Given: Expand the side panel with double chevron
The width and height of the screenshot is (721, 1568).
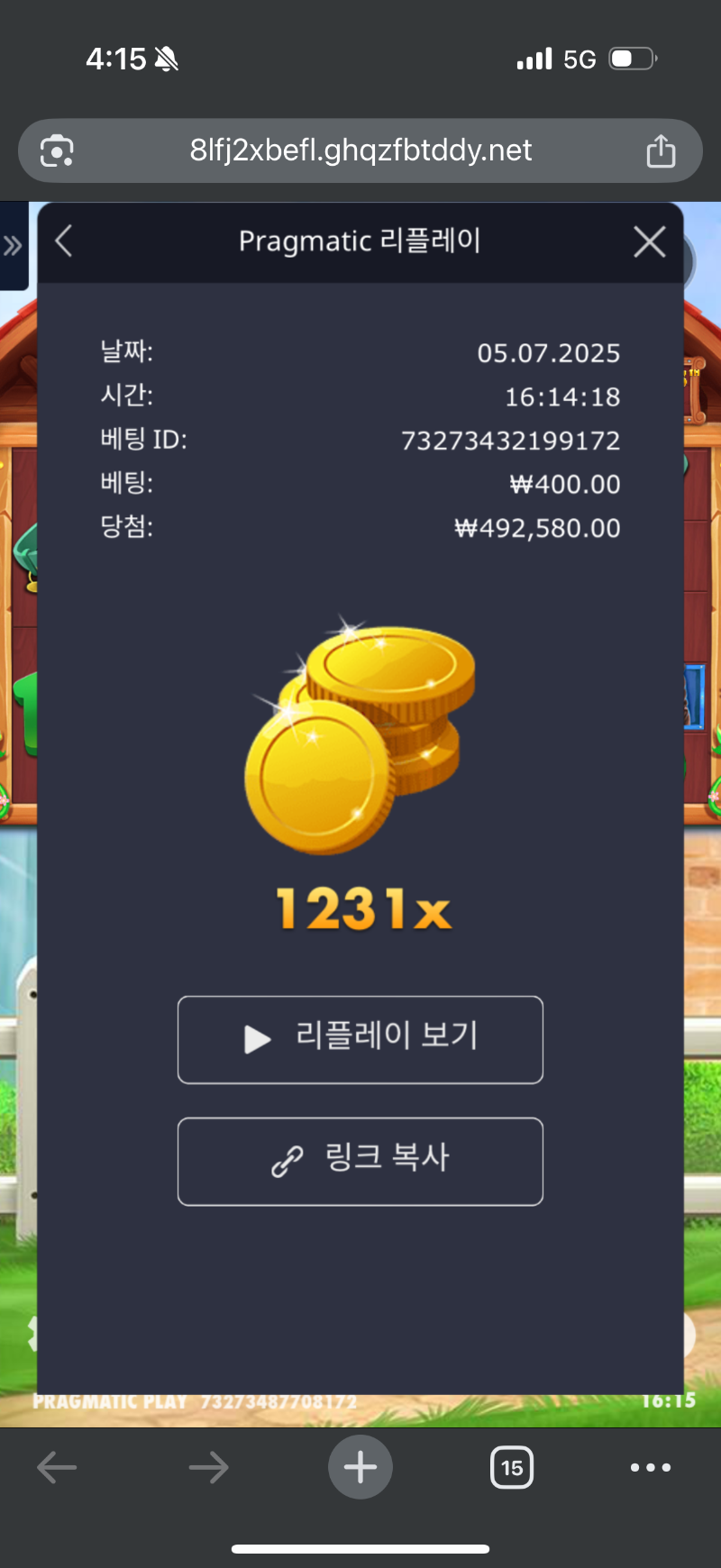Looking at the screenshot, I should pyautogui.click(x=13, y=245).
